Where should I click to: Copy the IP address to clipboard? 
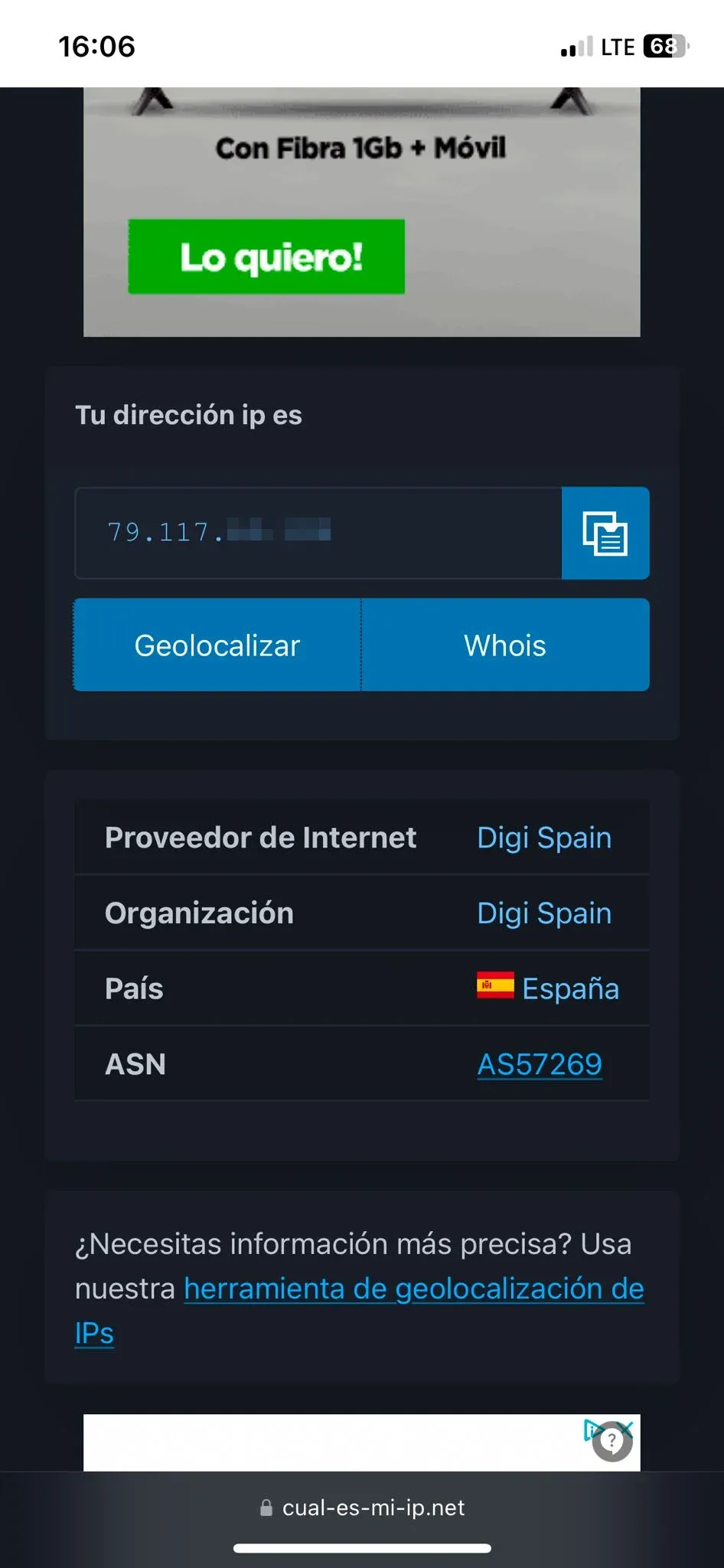click(605, 533)
